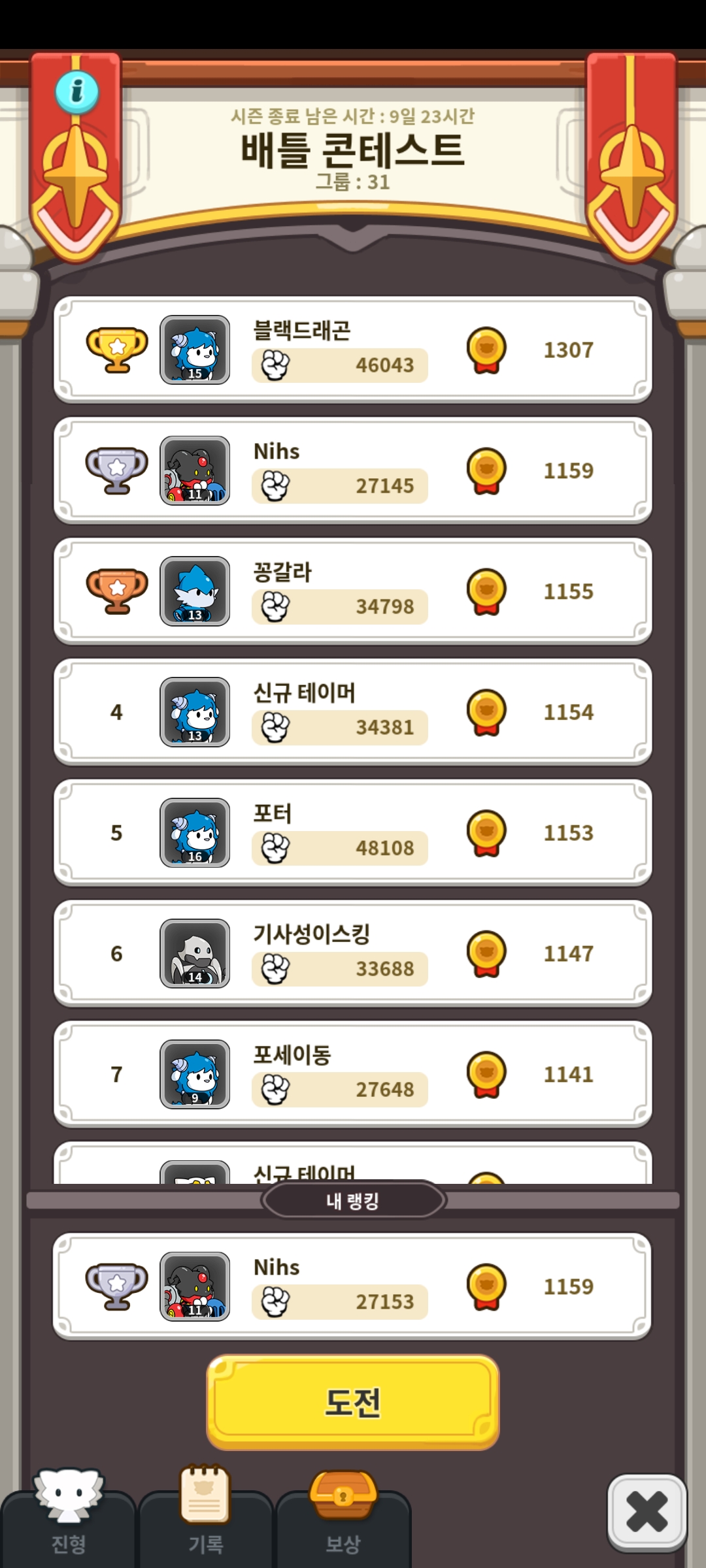View 기사성이스킹's ranking row
Viewport: 706px width, 1568px height.
pos(353,954)
